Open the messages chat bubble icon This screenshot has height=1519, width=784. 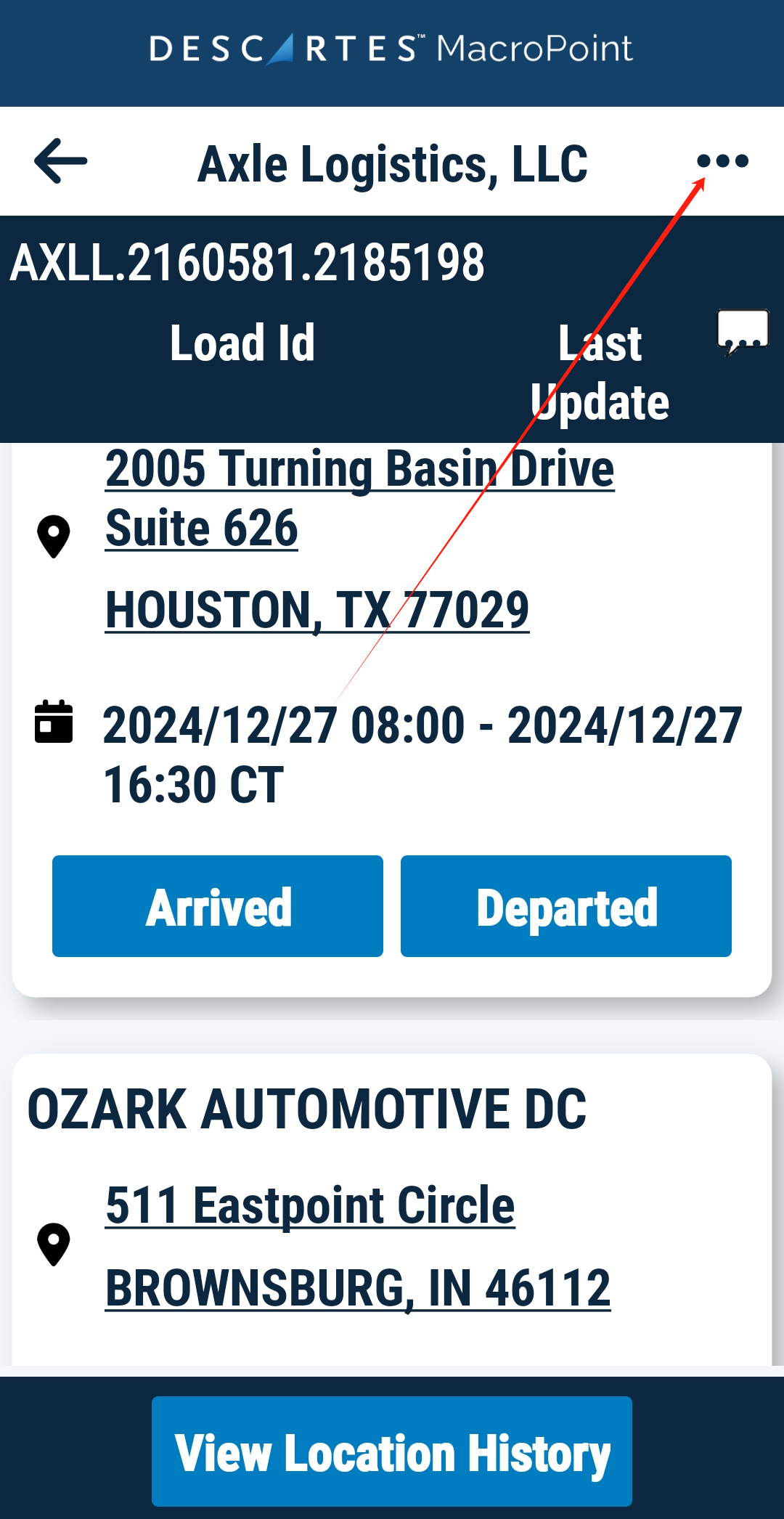coord(743,333)
